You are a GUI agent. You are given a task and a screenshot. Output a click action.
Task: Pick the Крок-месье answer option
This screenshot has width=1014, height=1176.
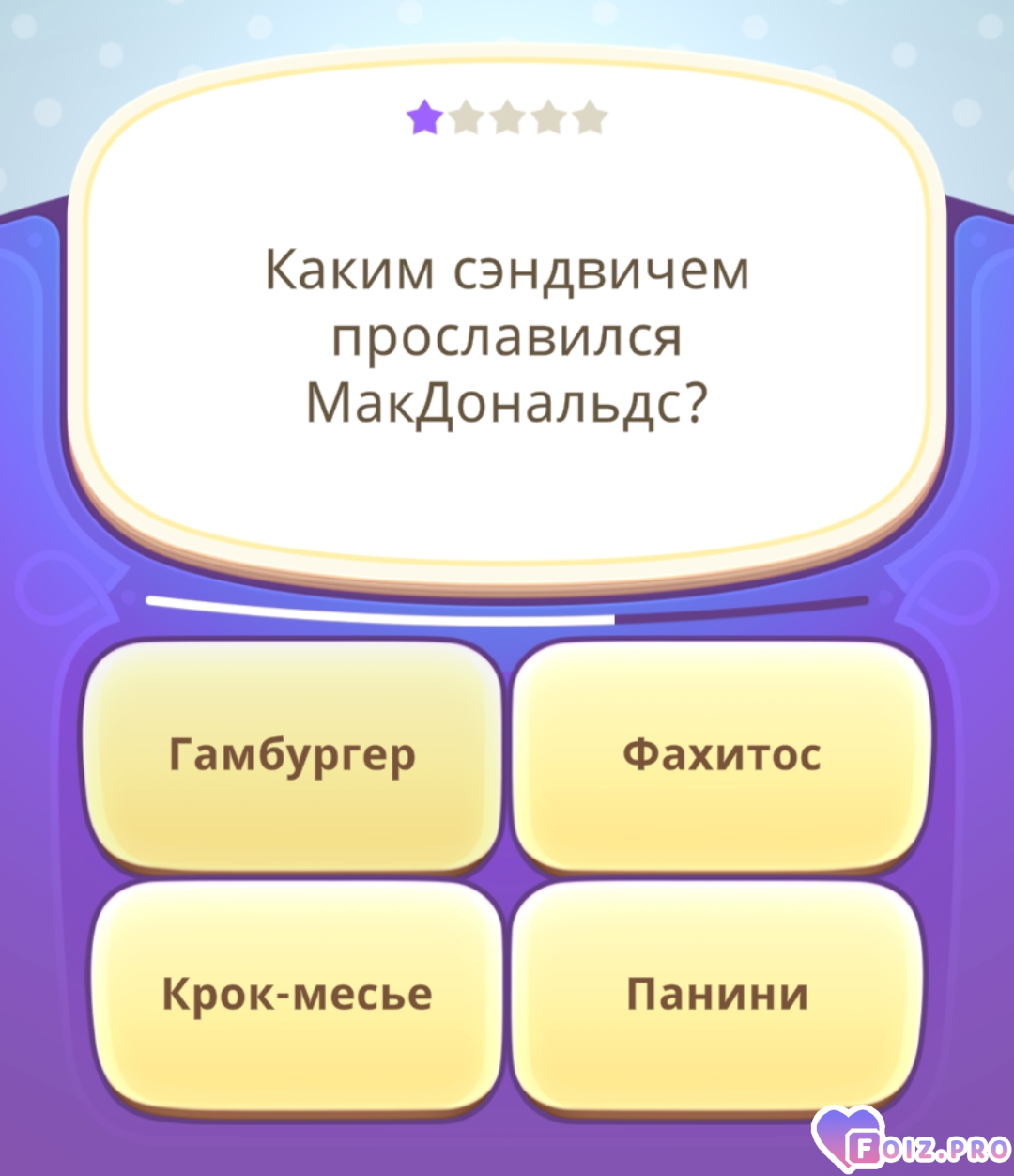pos(297,994)
